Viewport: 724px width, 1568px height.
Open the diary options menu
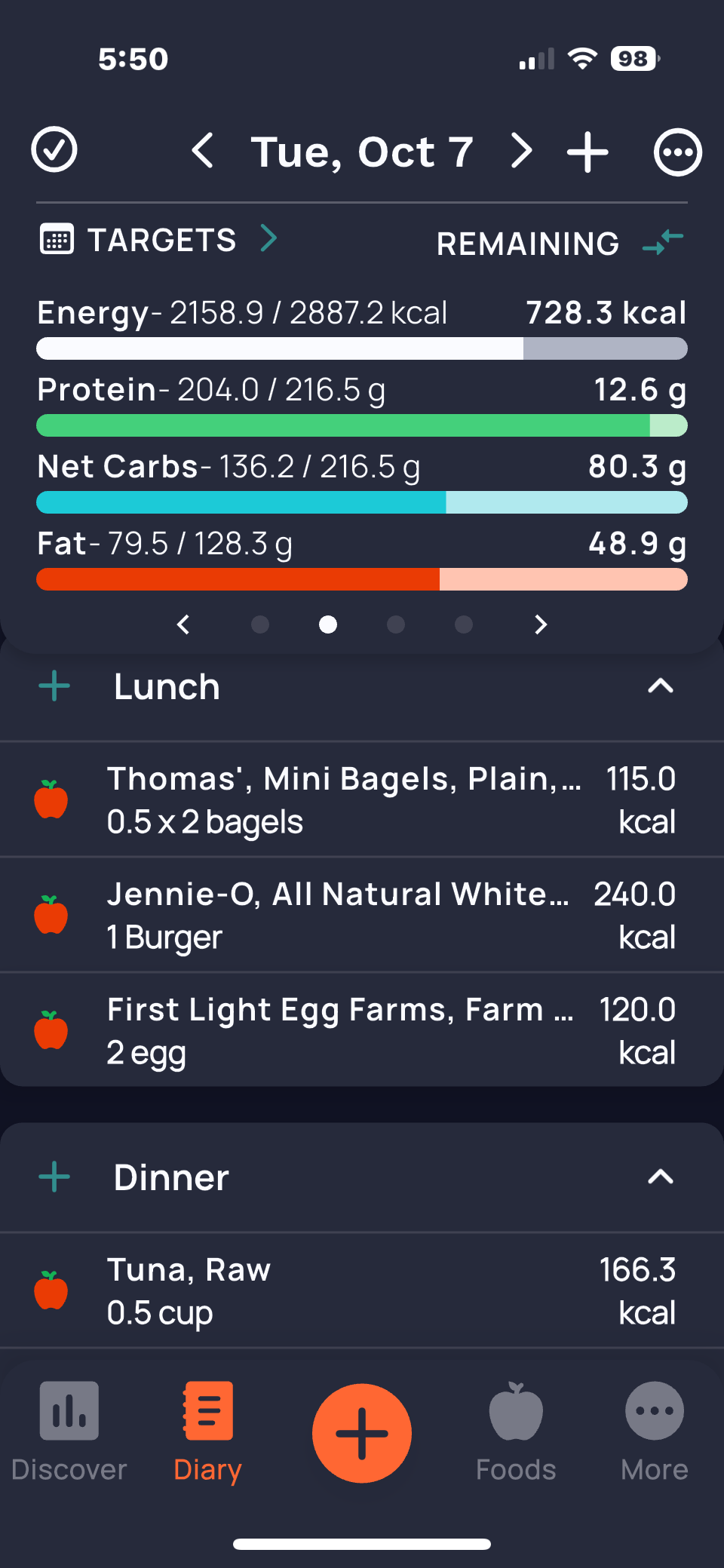677,152
